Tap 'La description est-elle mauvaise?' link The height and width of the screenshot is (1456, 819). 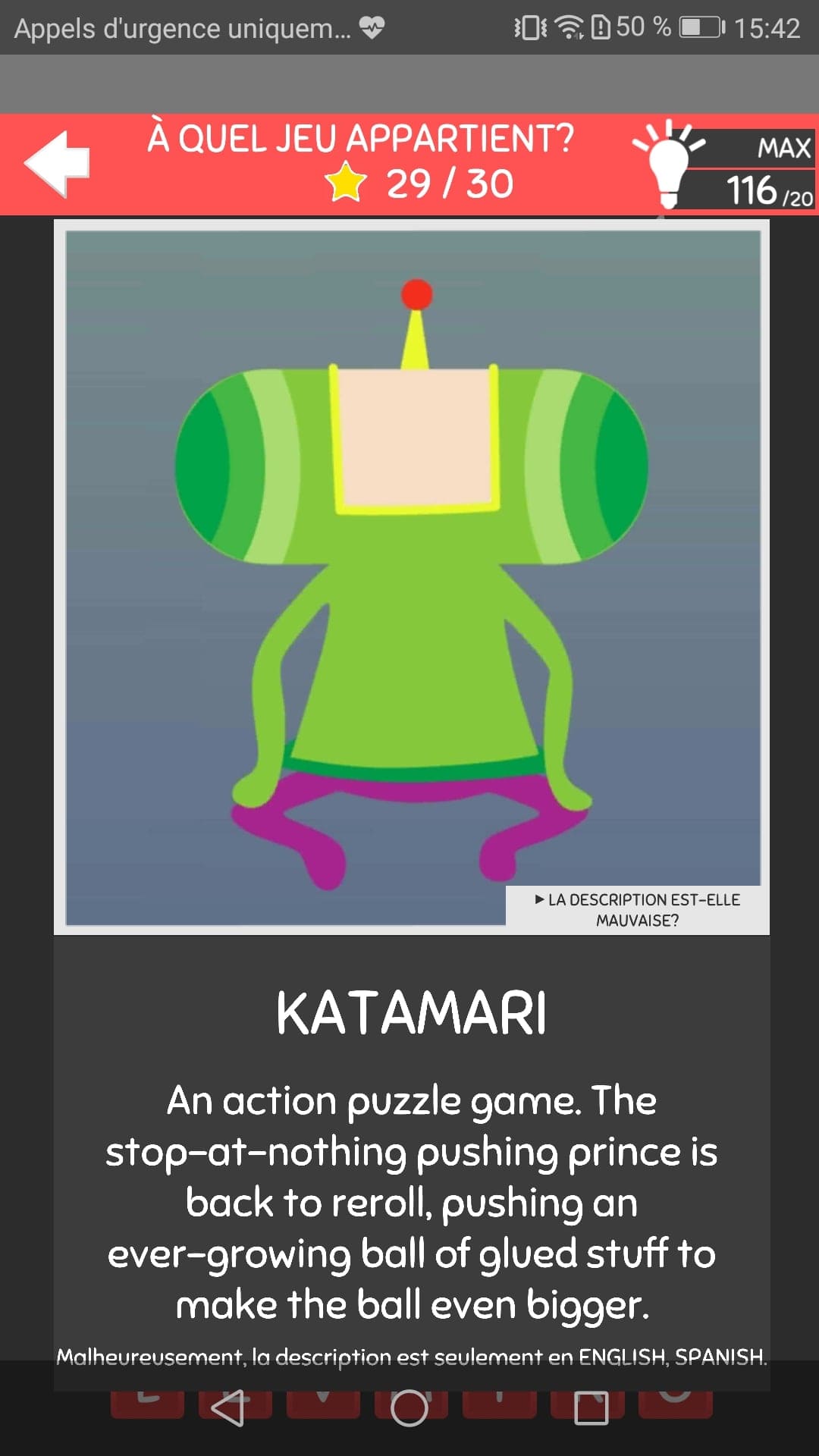(638, 909)
